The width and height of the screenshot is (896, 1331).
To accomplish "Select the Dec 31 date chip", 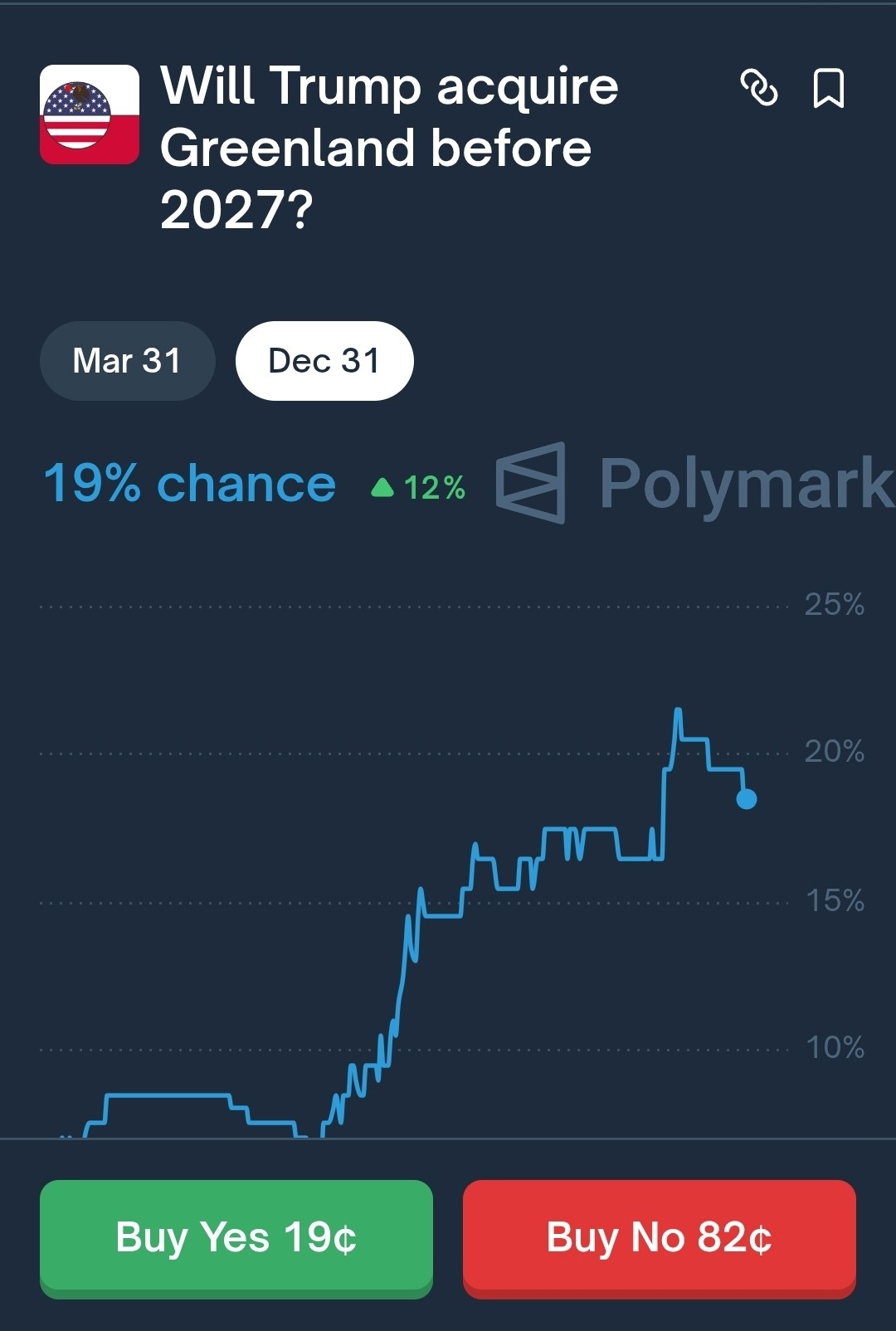I will click(x=324, y=361).
